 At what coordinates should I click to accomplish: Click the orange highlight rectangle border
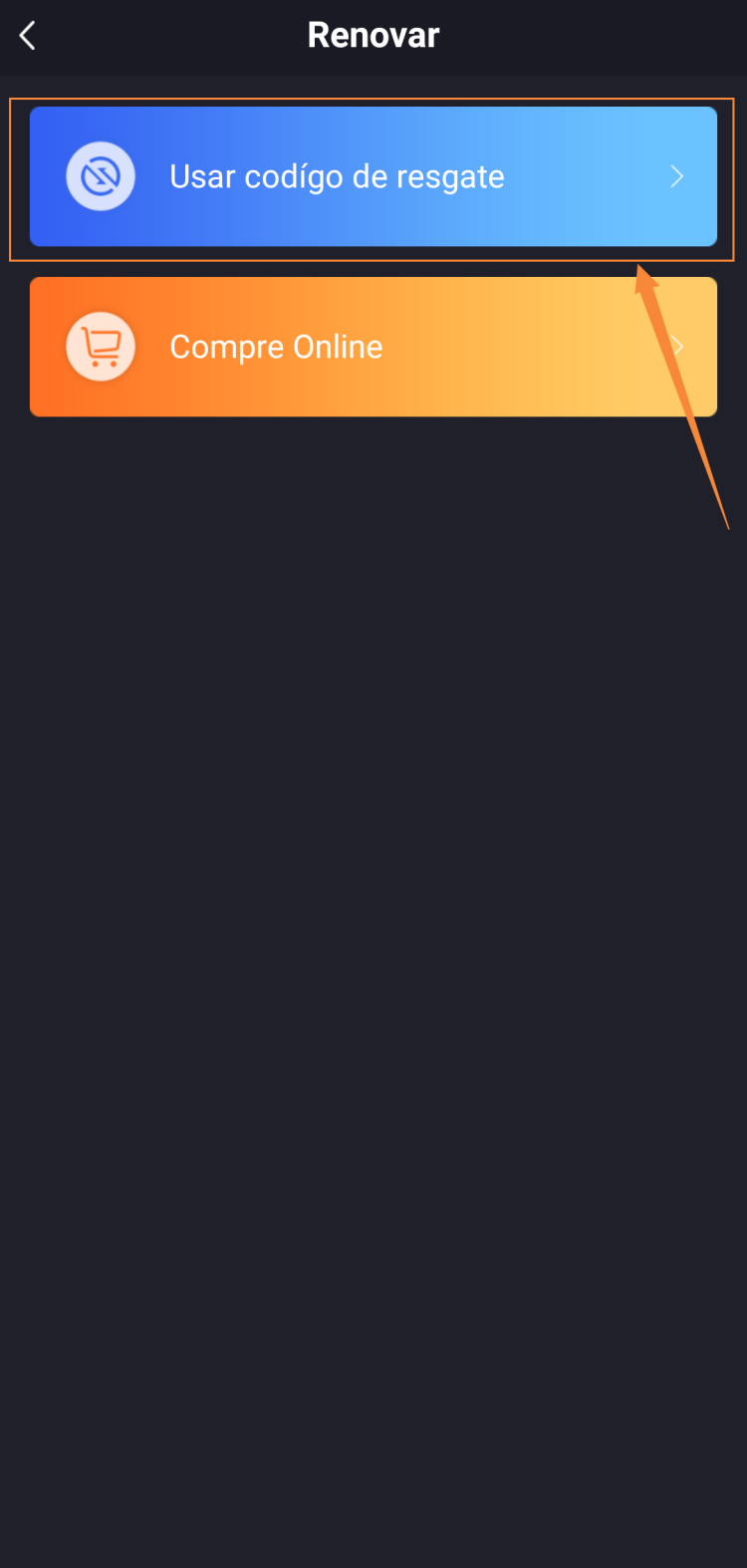click(373, 98)
